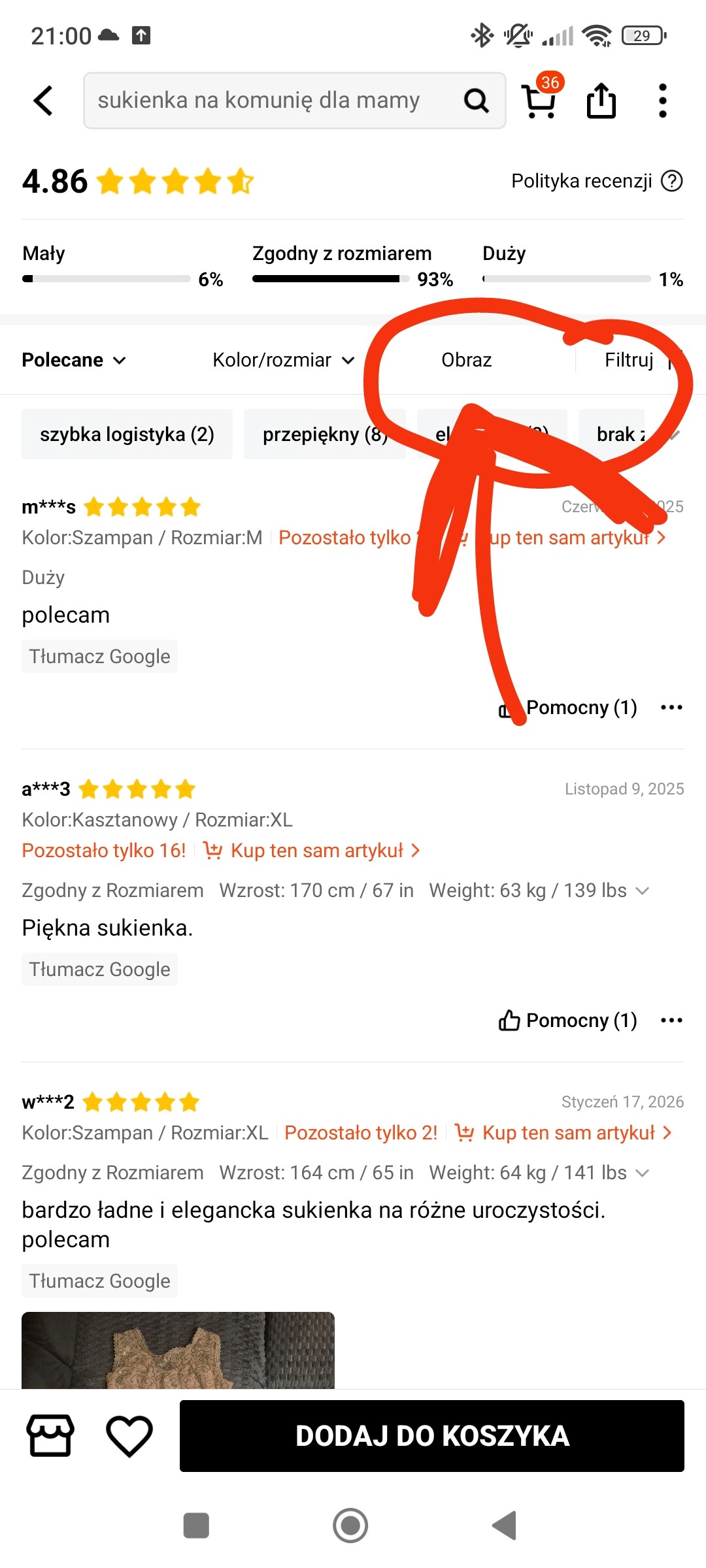Image resolution: width=706 pixels, height=1568 pixels.
Task: Open more options on a***3's review
Action: (671, 1021)
